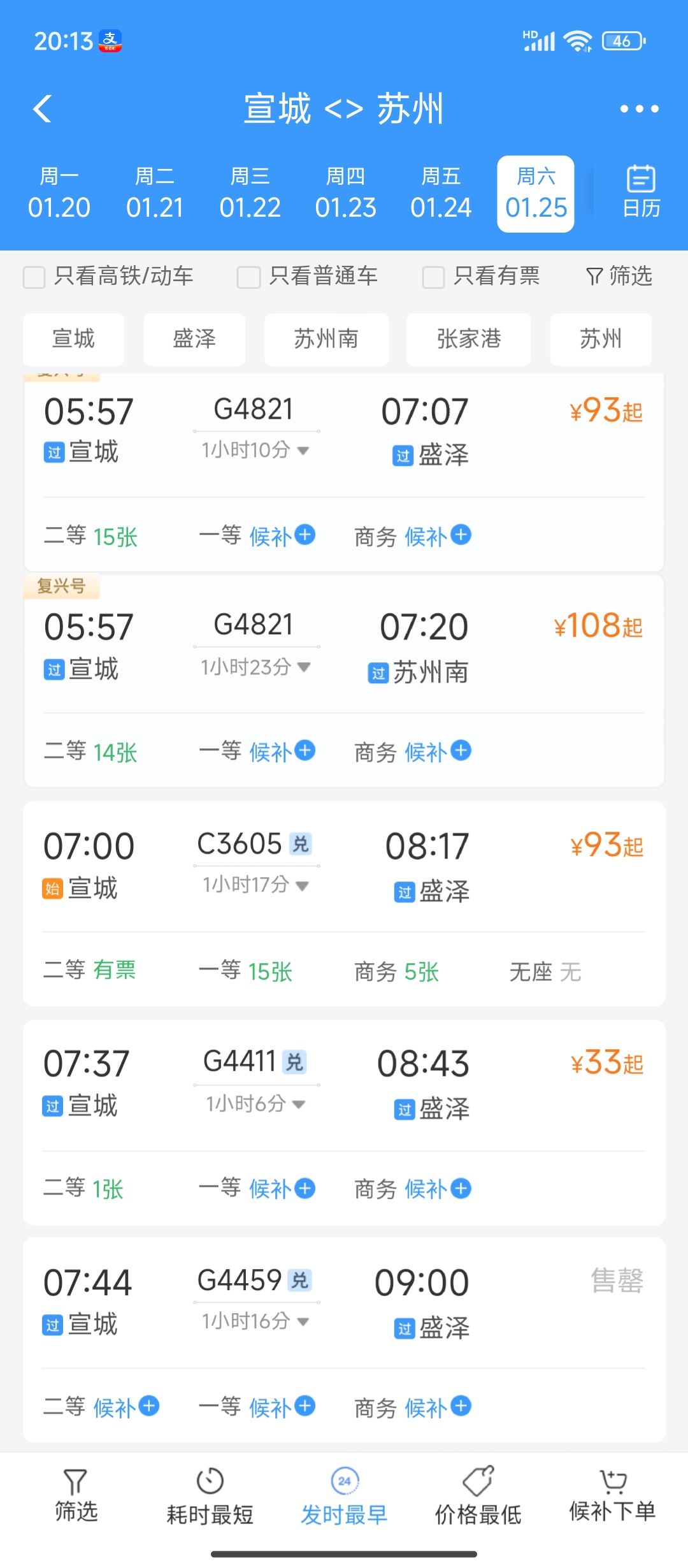Filter by station 苏州南
The height and width of the screenshot is (1568, 688).
point(326,339)
